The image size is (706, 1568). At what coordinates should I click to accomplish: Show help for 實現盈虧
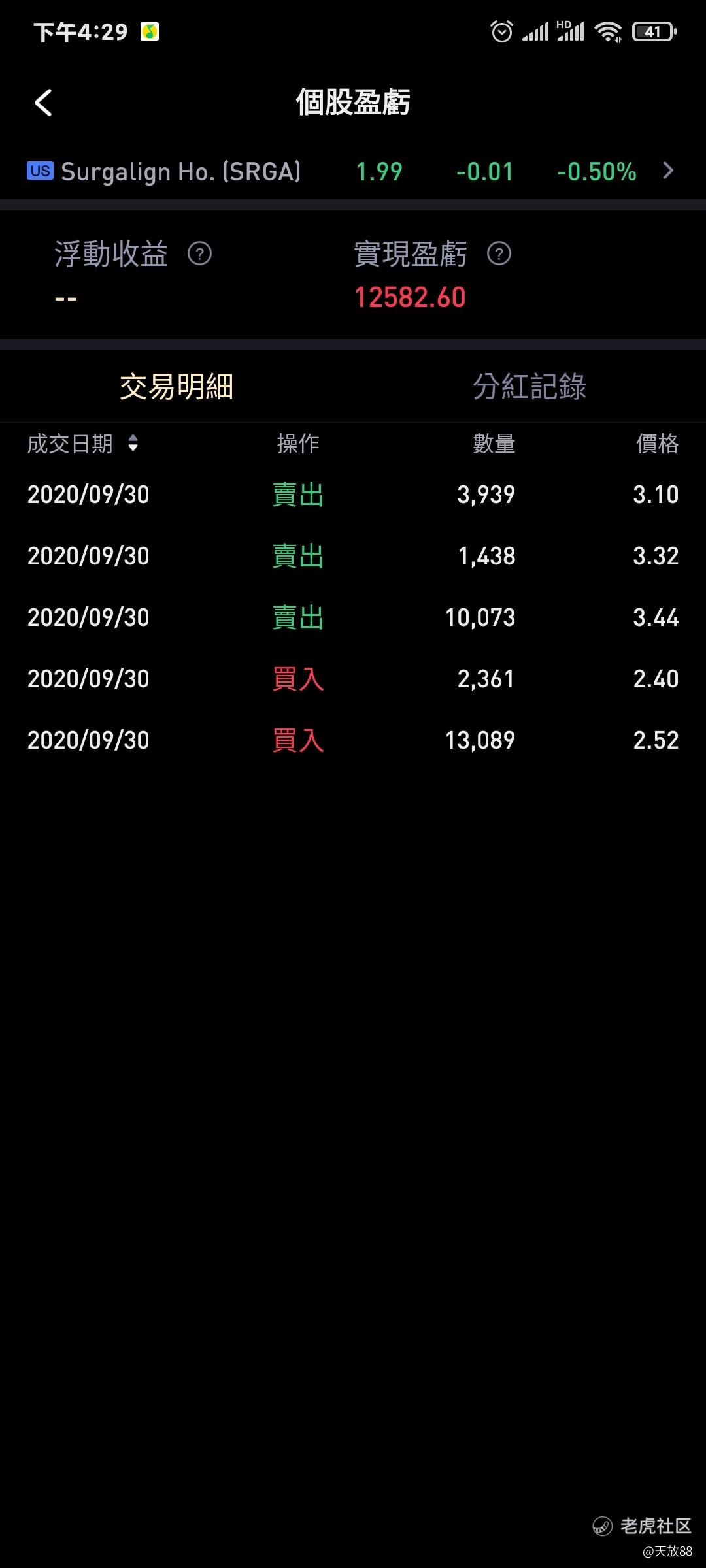[499, 253]
